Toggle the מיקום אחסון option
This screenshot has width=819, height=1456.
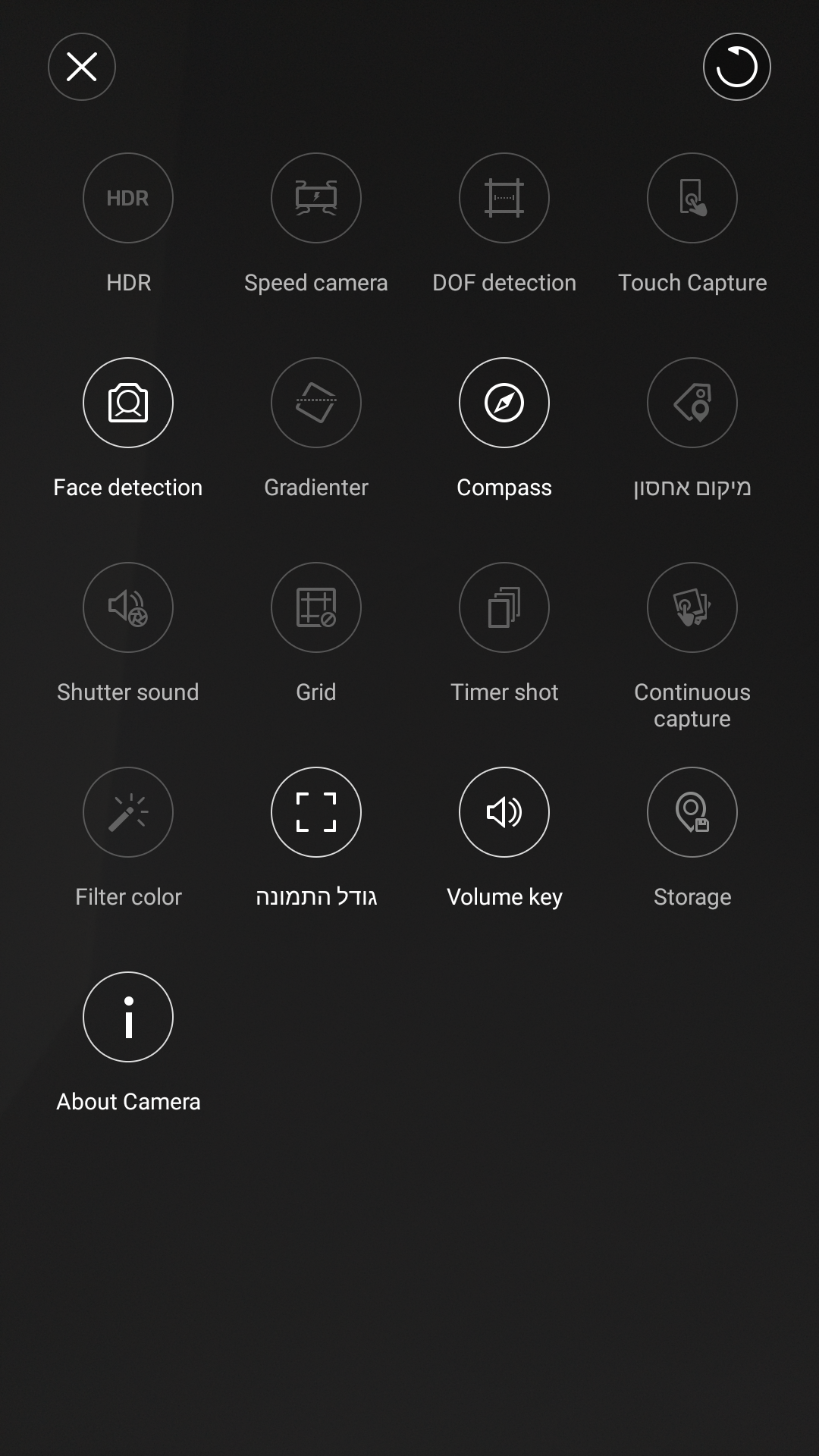coord(692,403)
